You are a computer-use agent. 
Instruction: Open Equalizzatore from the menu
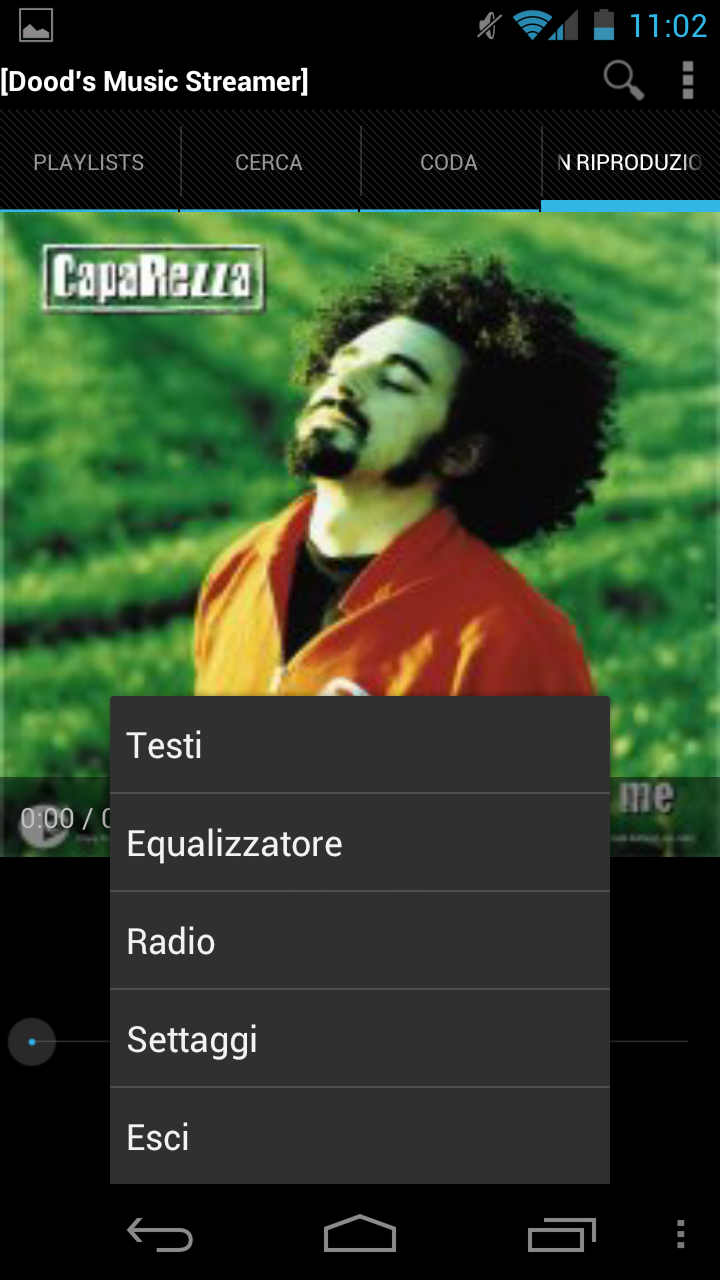pyautogui.click(x=360, y=843)
